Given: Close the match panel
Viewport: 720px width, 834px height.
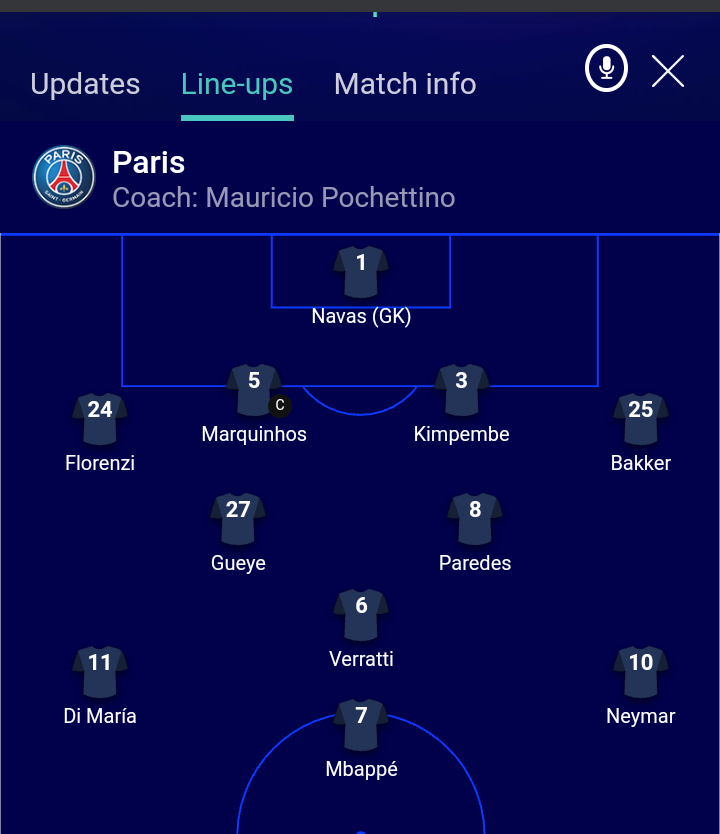Looking at the screenshot, I should [x=668, y=71].
